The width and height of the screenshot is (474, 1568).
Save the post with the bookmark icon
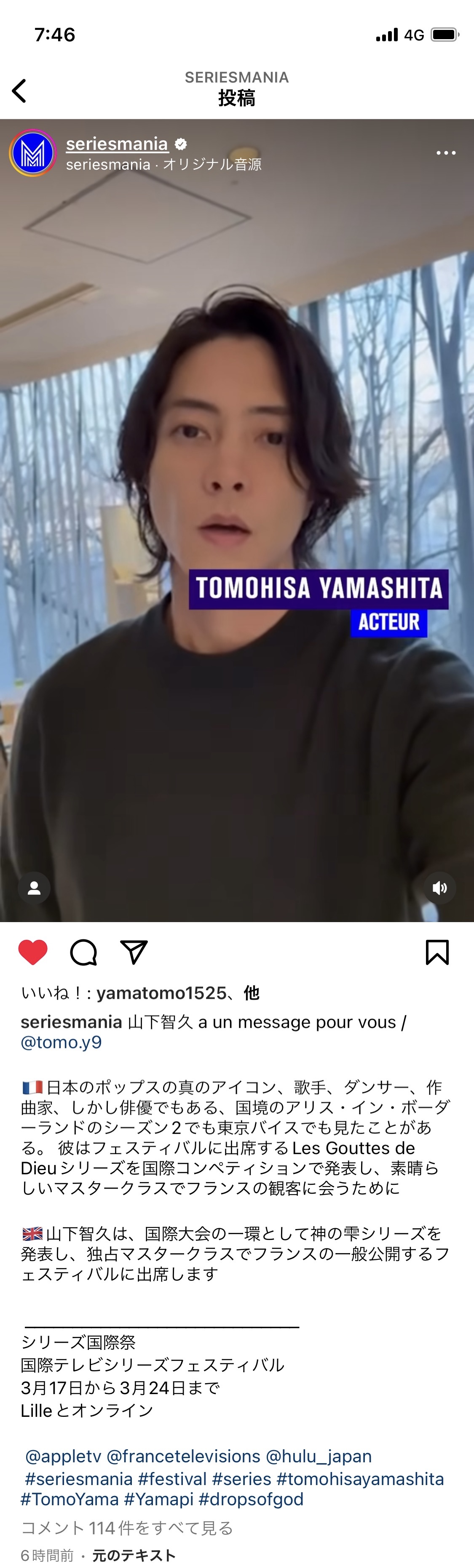[437, 952]
